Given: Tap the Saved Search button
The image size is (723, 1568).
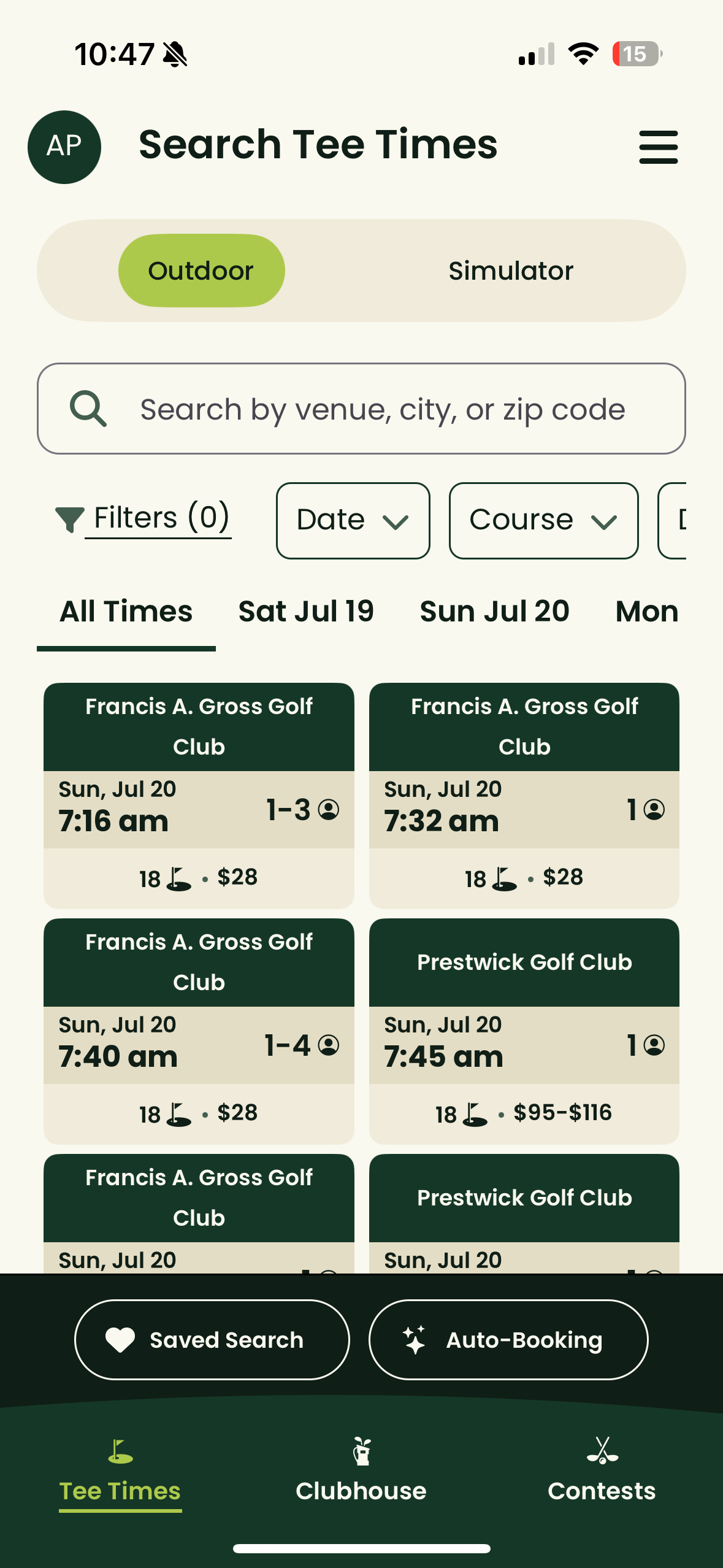Looking at the screenshot, I should (212, 1340).
